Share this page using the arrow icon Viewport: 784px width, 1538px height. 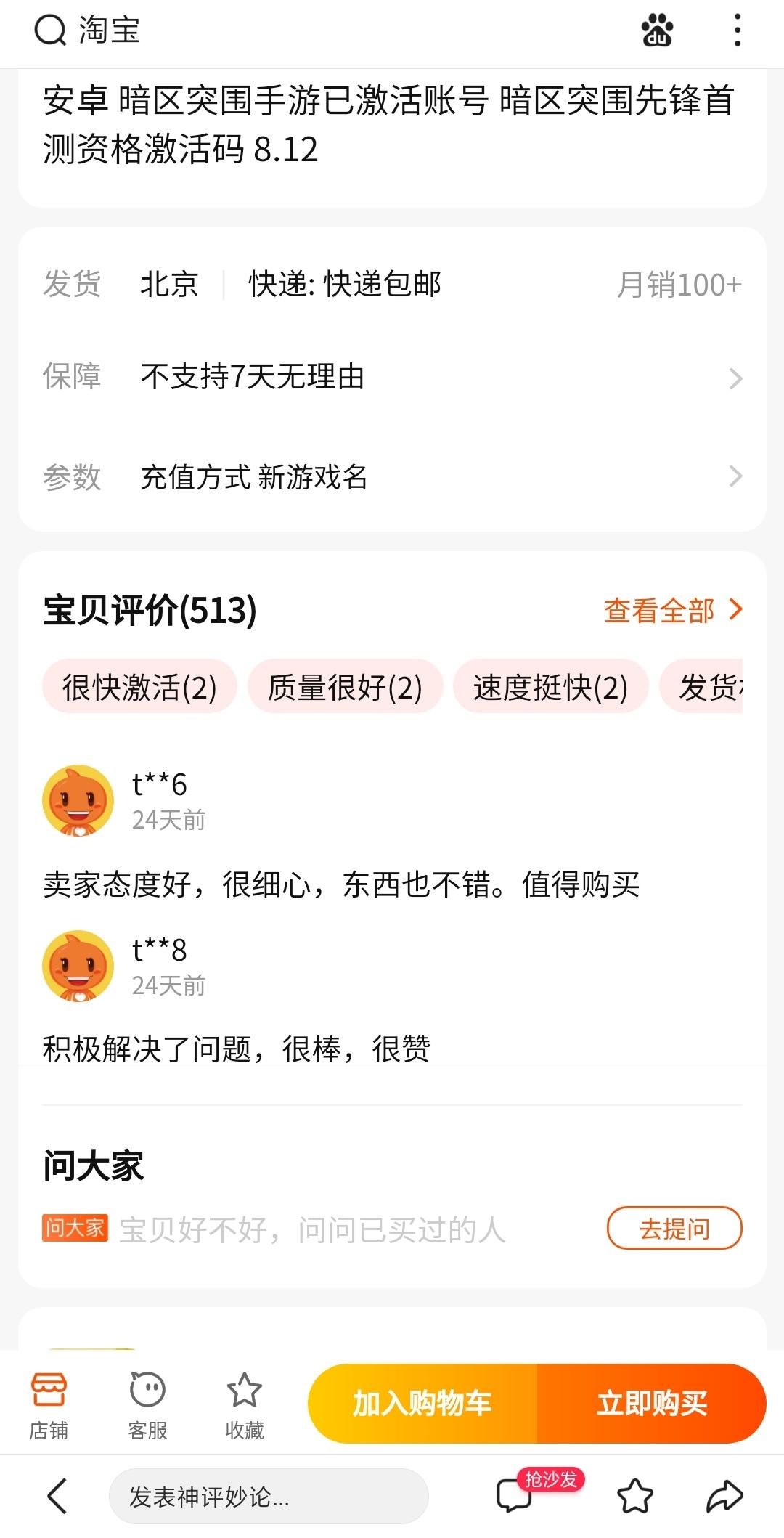(x=724, y=1496)
